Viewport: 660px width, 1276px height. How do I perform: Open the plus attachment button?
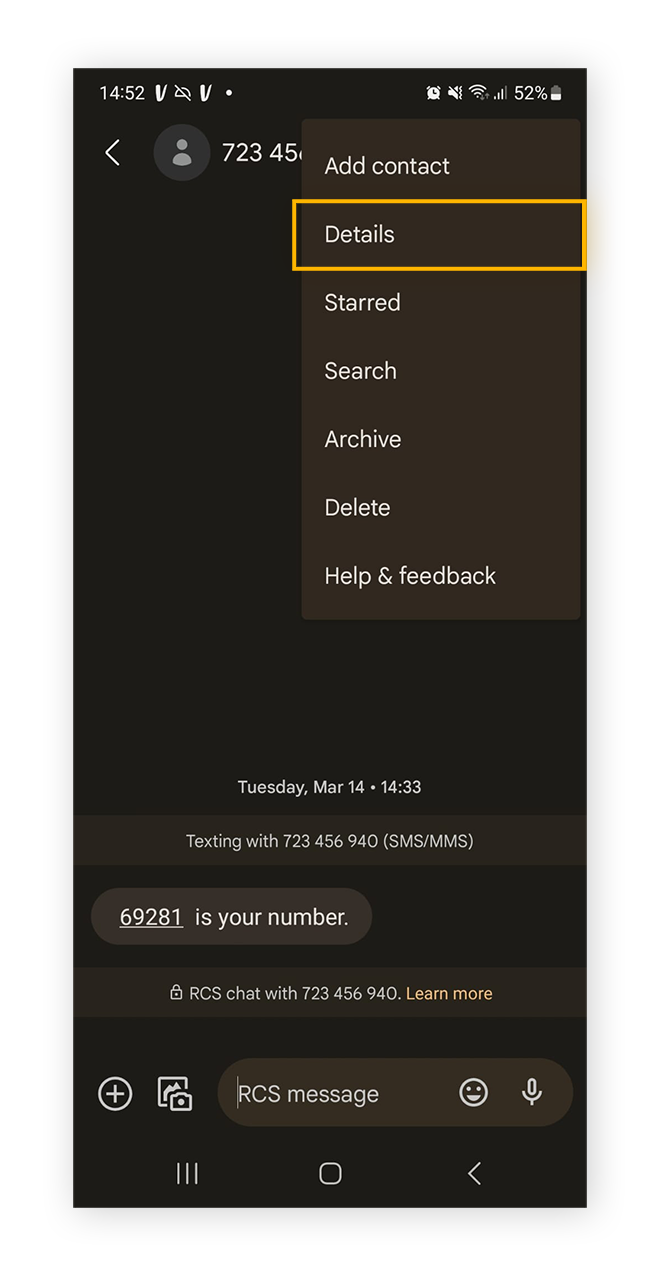click(115, 1093)
